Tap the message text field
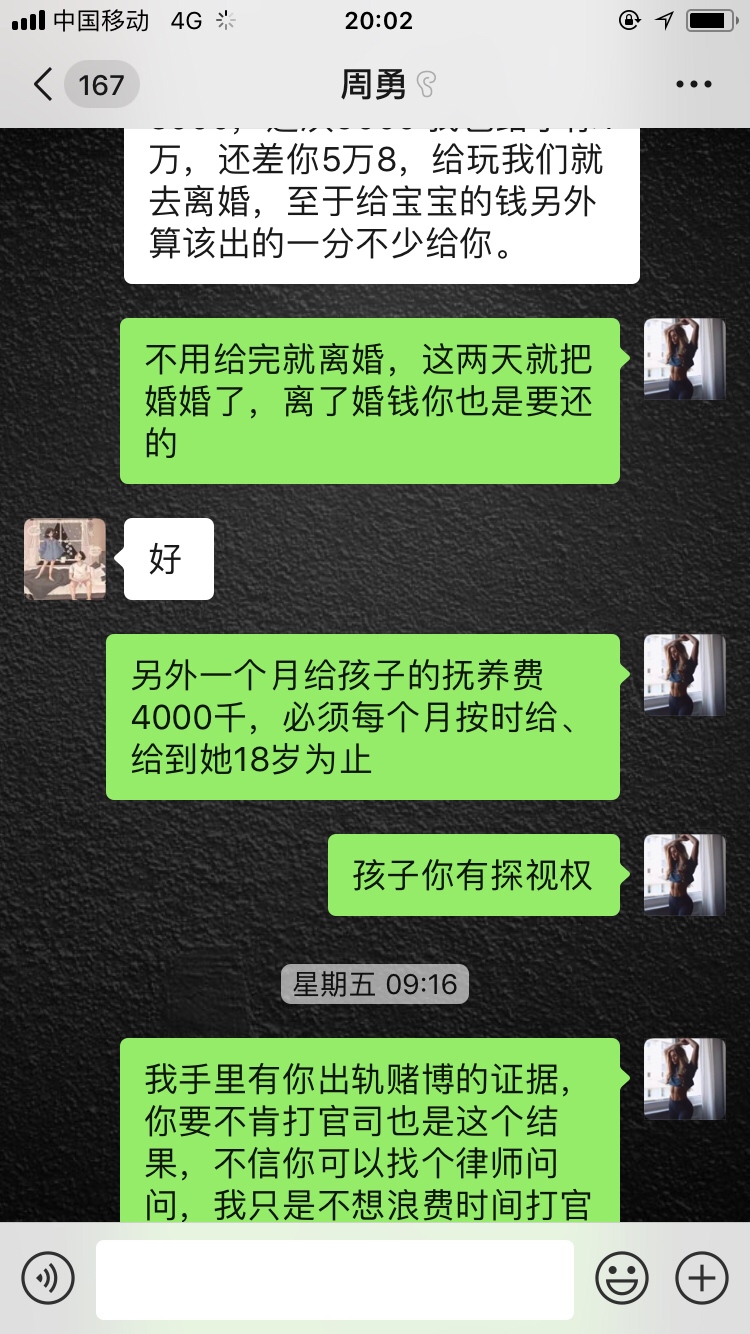Image resolution: width=750 pixels, height=1334 pixels. tap(335, 1278)
